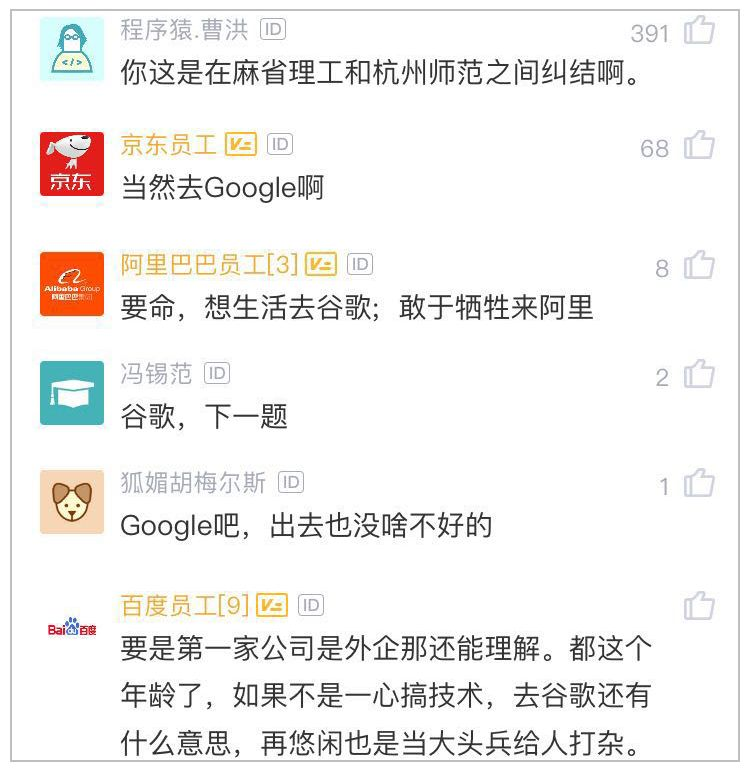Open 程序猿.曹洪's profile avatar
750x773 pixels.
[72, 48]
